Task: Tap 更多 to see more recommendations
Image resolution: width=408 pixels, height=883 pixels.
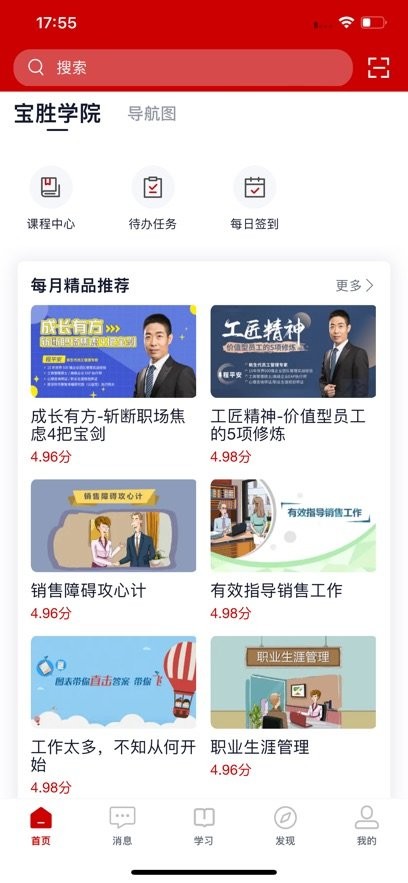Action: (355, 286)
